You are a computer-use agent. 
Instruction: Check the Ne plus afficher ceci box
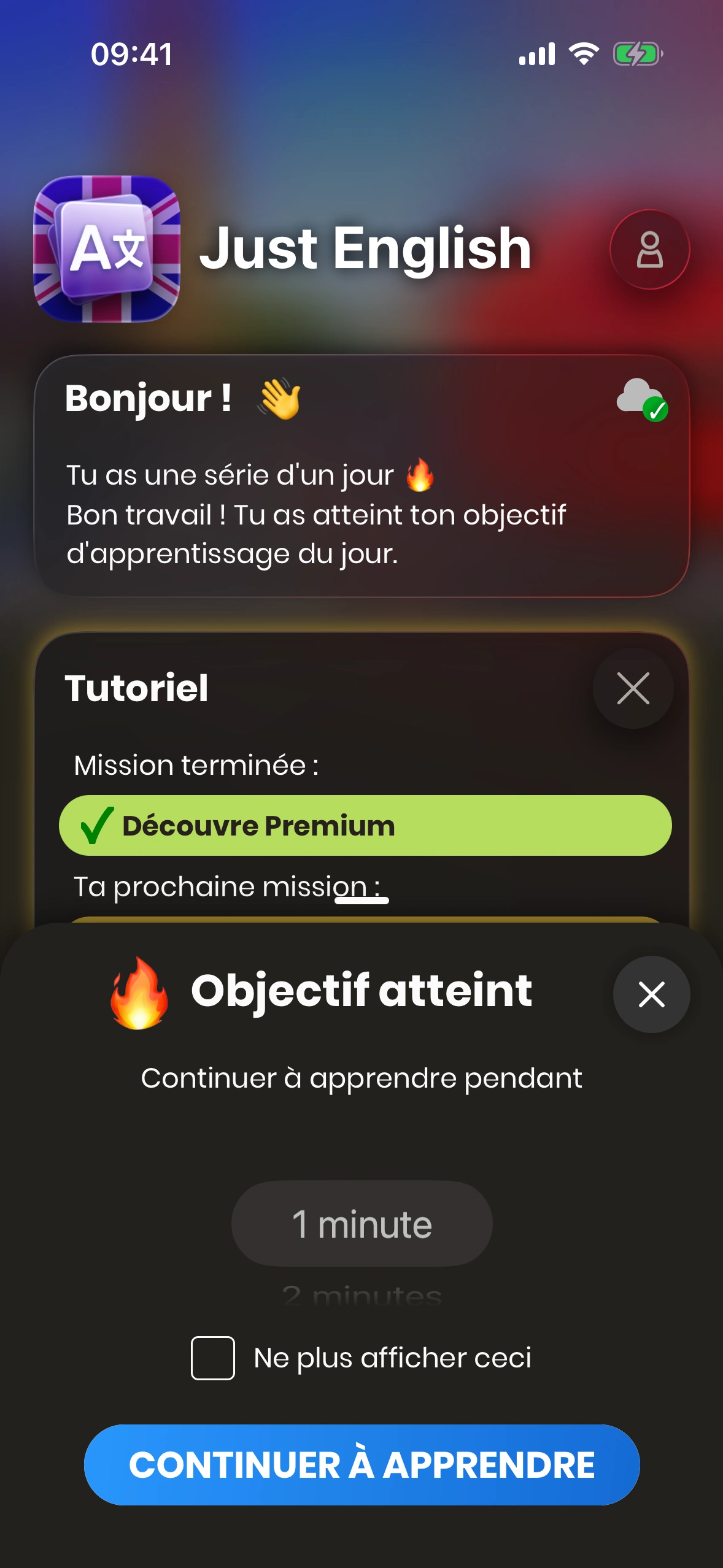[x=213, y=1358]
